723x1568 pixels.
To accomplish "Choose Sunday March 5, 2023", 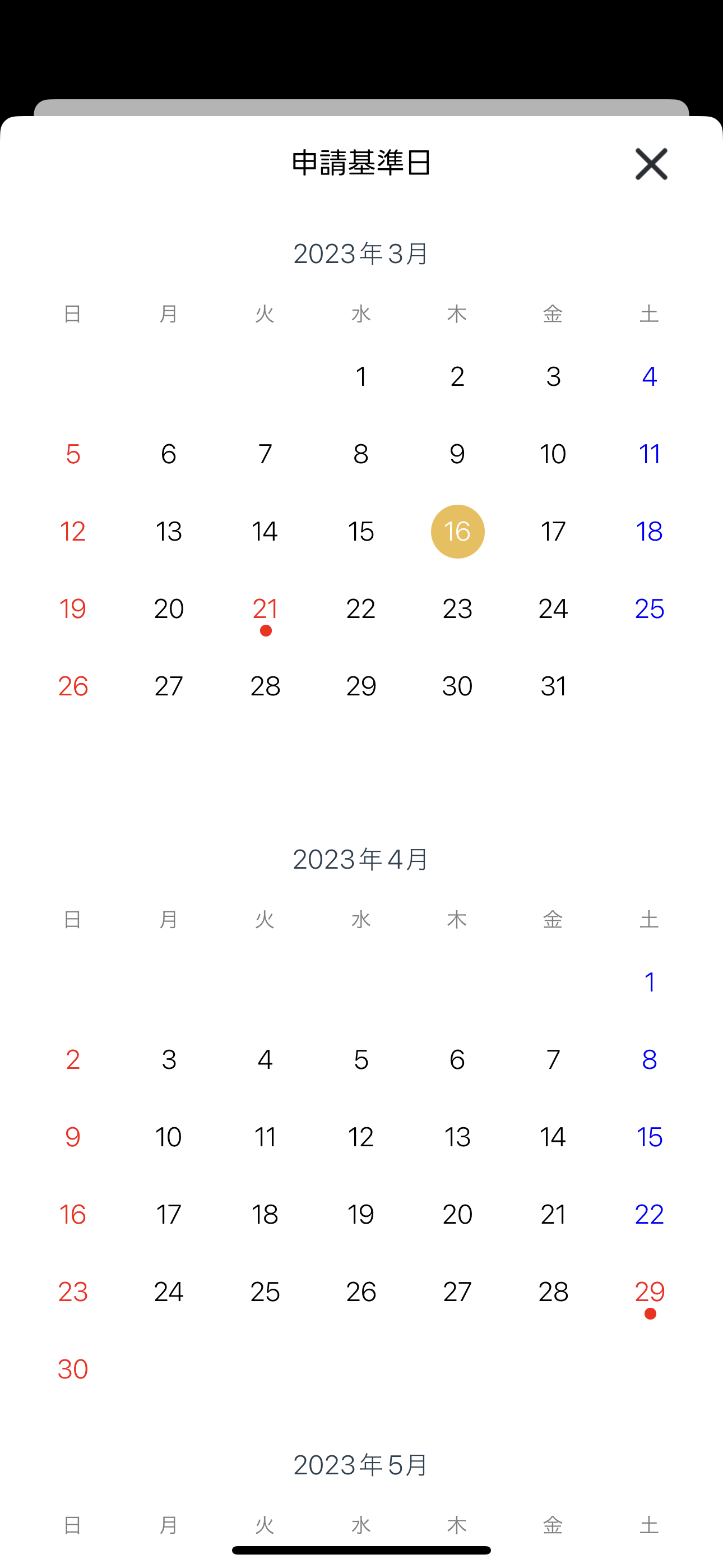I will point(73,454).
